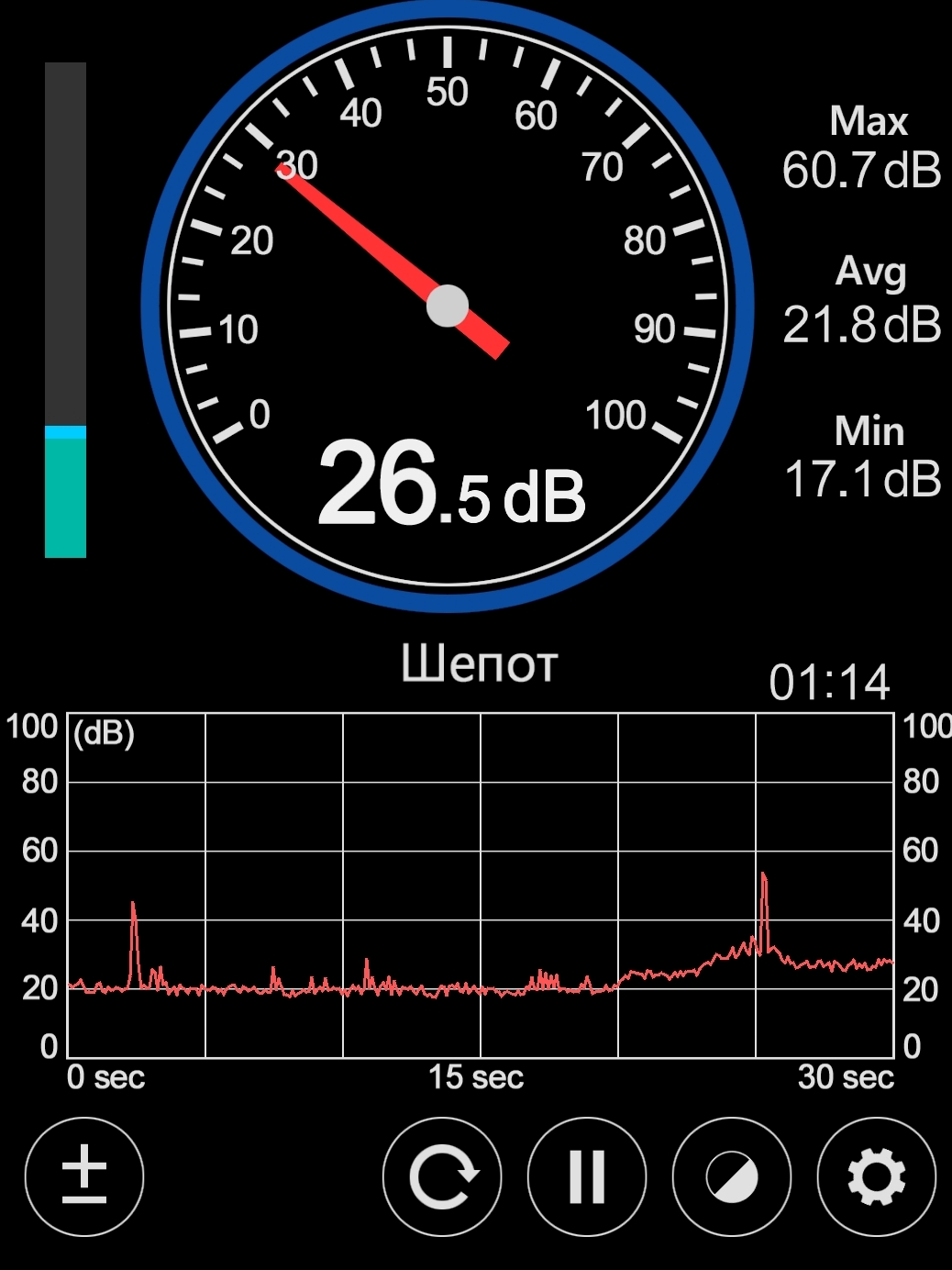Image resolution: width=952 pixels, height=1270 pixels.
Task: Open the plus-minus calibration button
Action: click(x=84, y=1176)
